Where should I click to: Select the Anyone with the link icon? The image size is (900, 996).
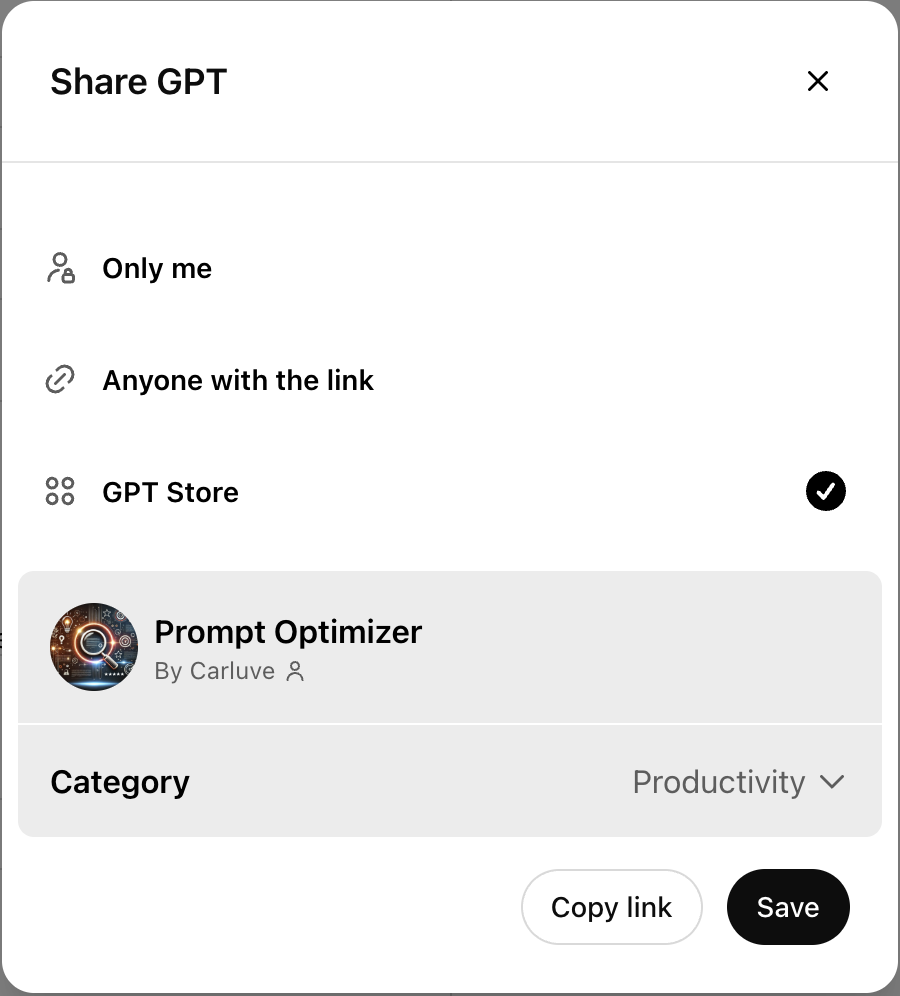click(x=61, y=380)
